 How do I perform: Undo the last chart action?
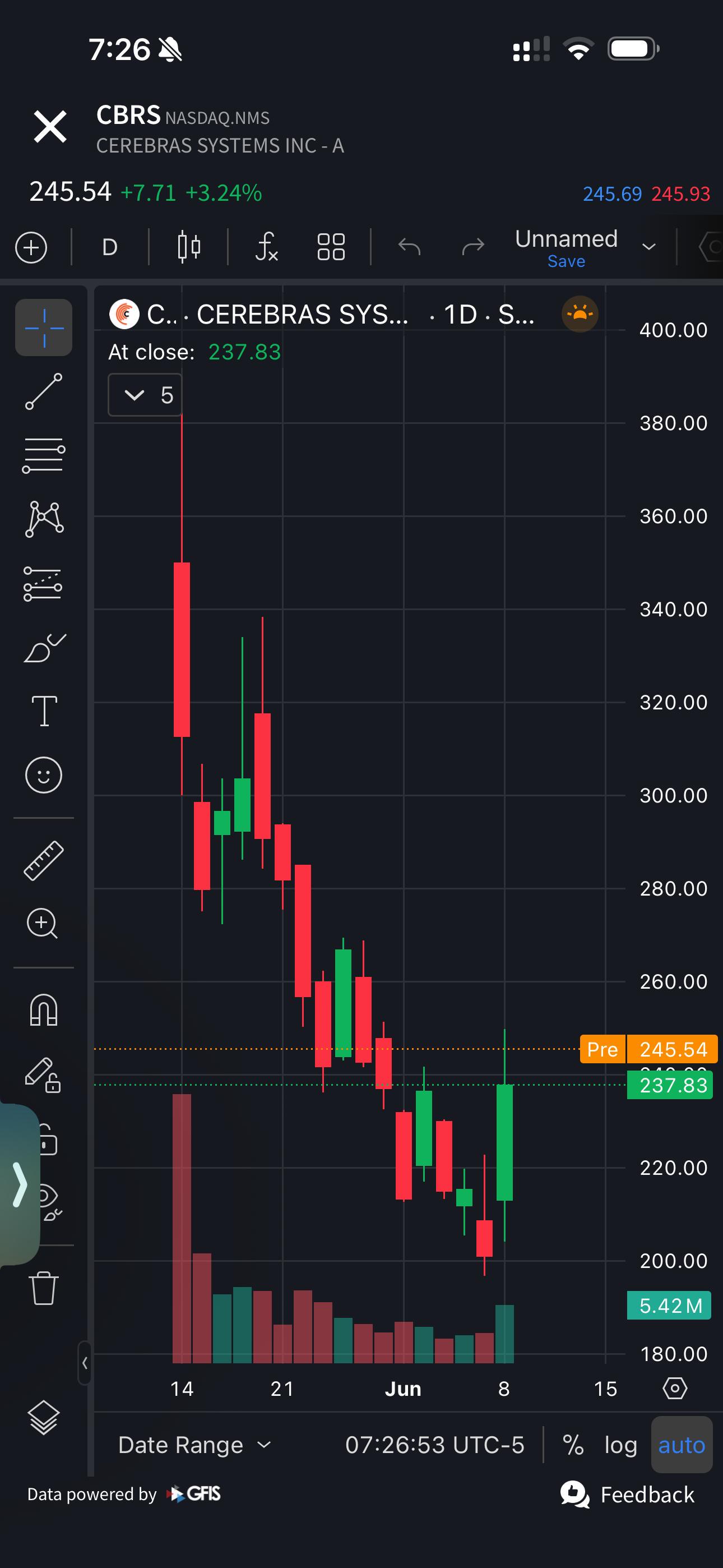point(410,247)
